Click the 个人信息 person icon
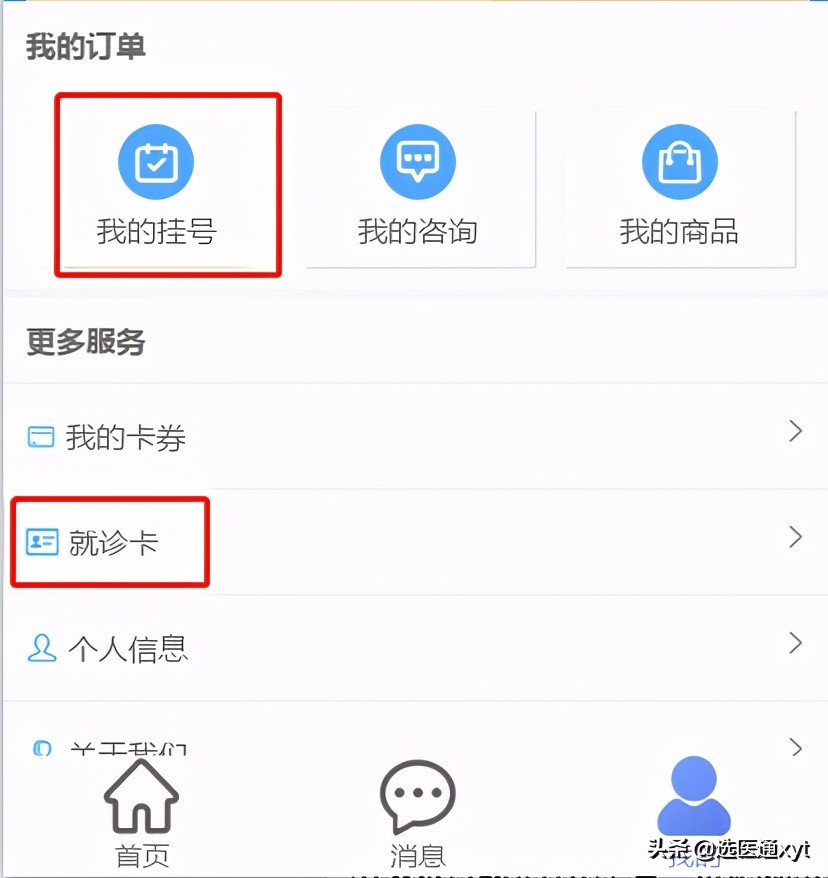Image resolution: width=828 pixels, height=878 pixels. point(40,648)
